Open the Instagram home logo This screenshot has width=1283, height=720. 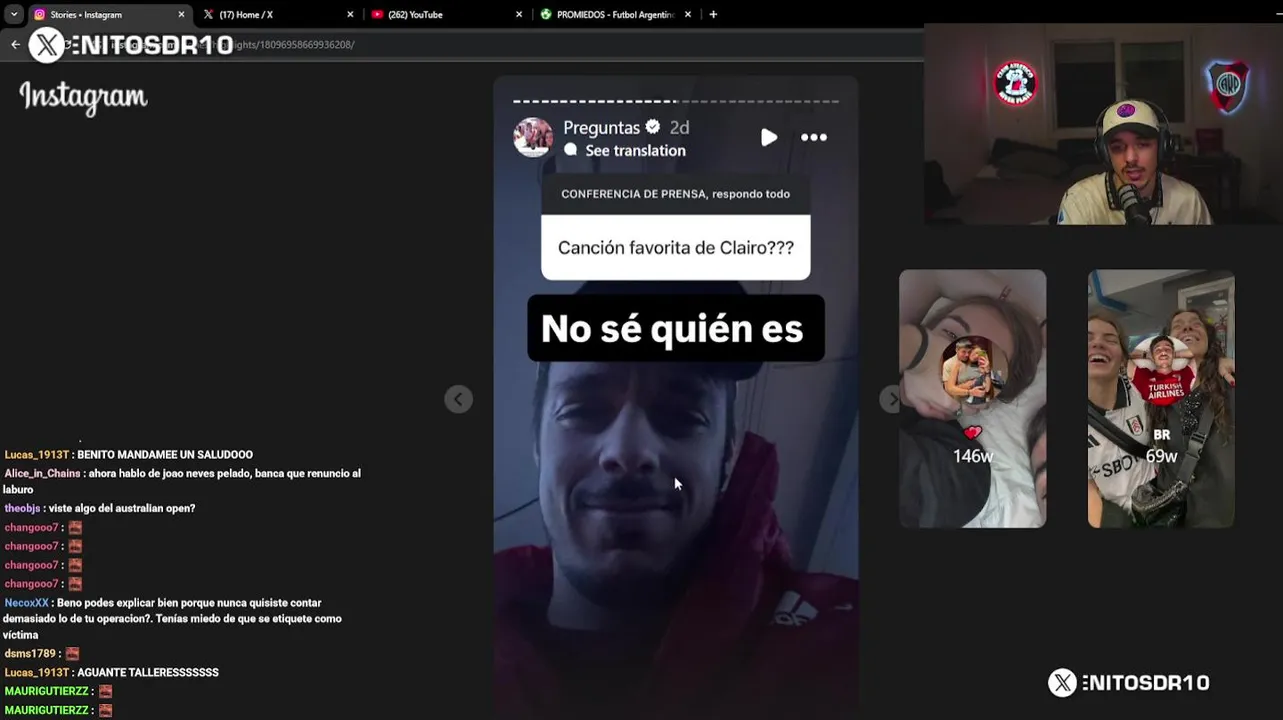(83, 97)
